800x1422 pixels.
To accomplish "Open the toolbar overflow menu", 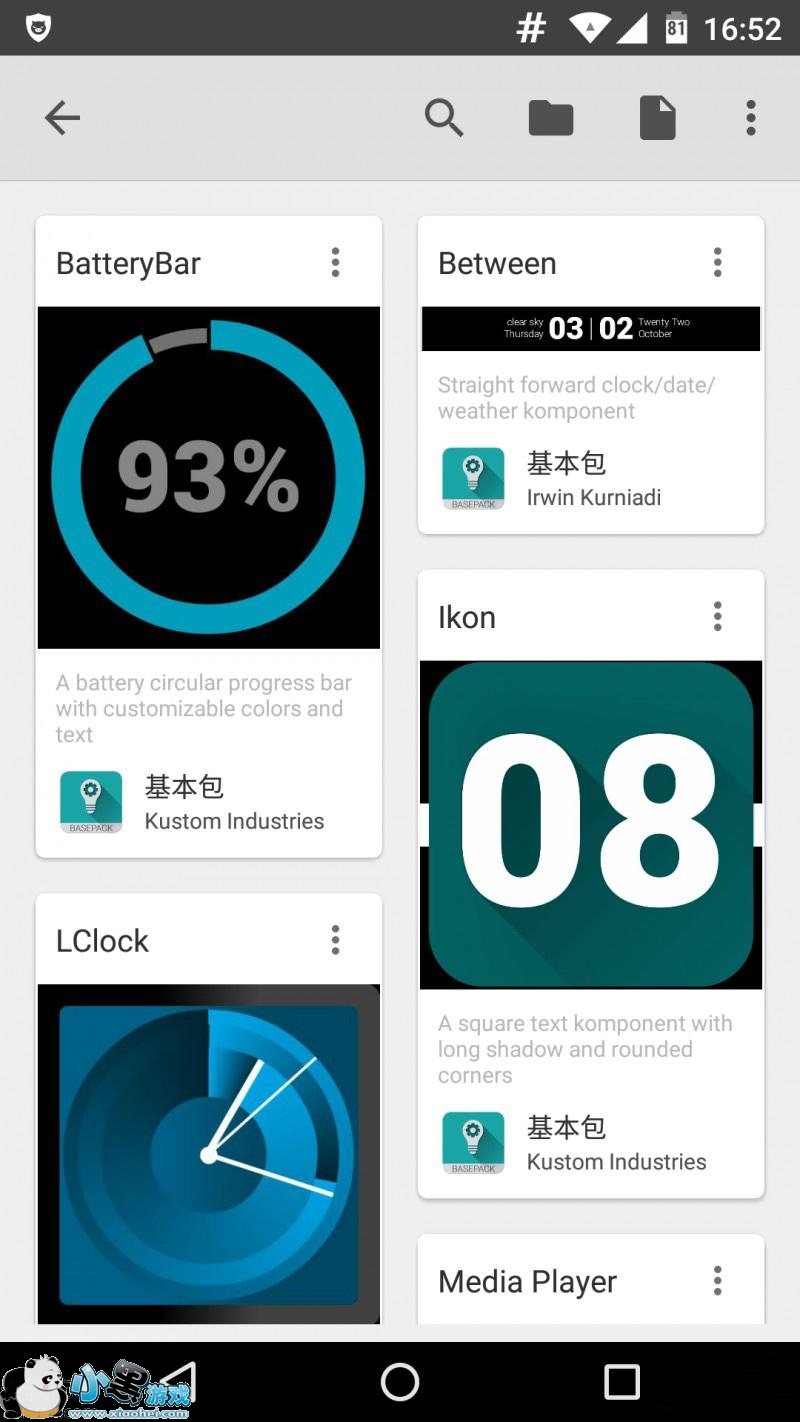I will click(x=751, y=118).
